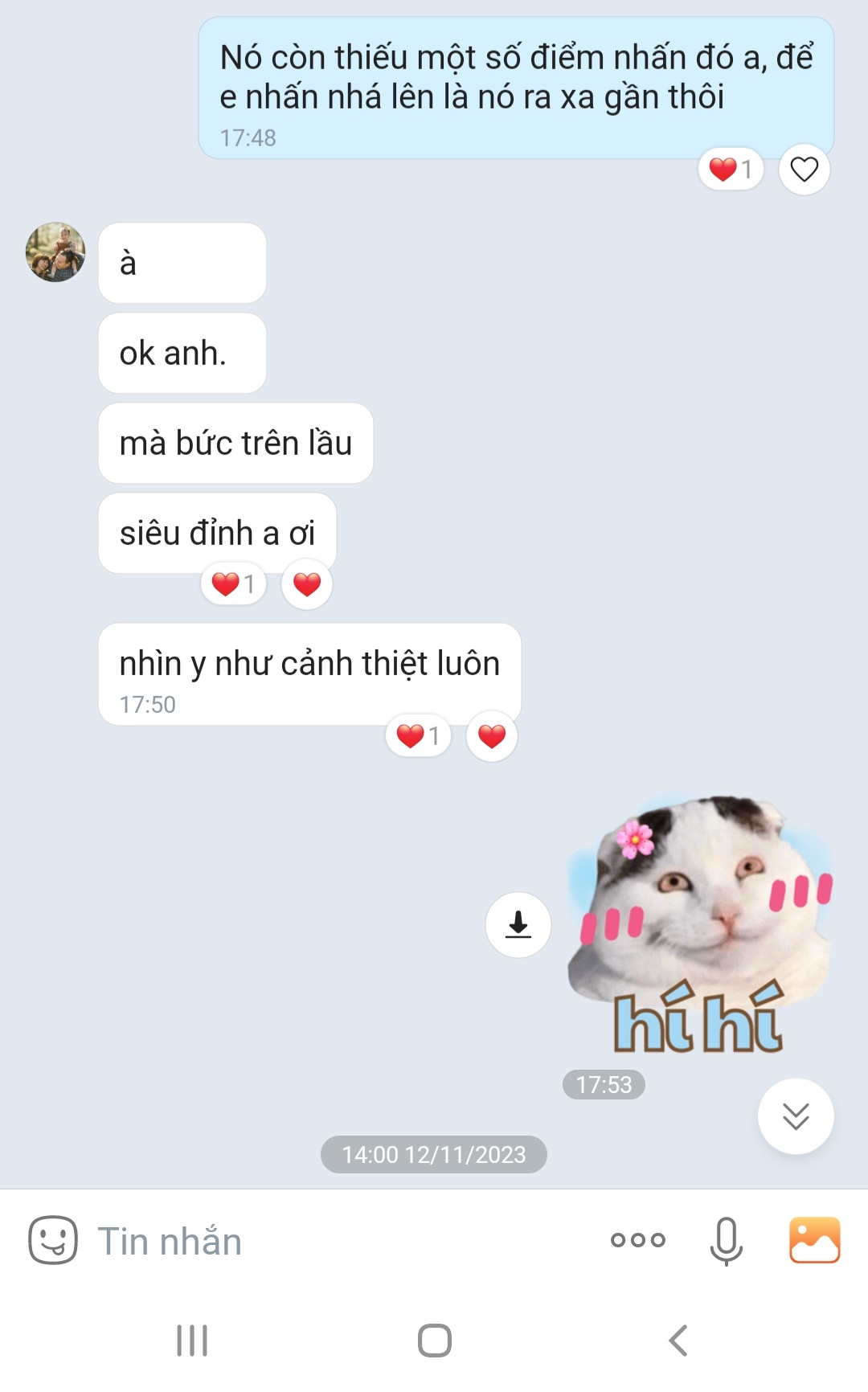Open the more options three-dot menu
Image resolution: width=868 pixels, height=1392 pixels.
[x=637, y=1240]
